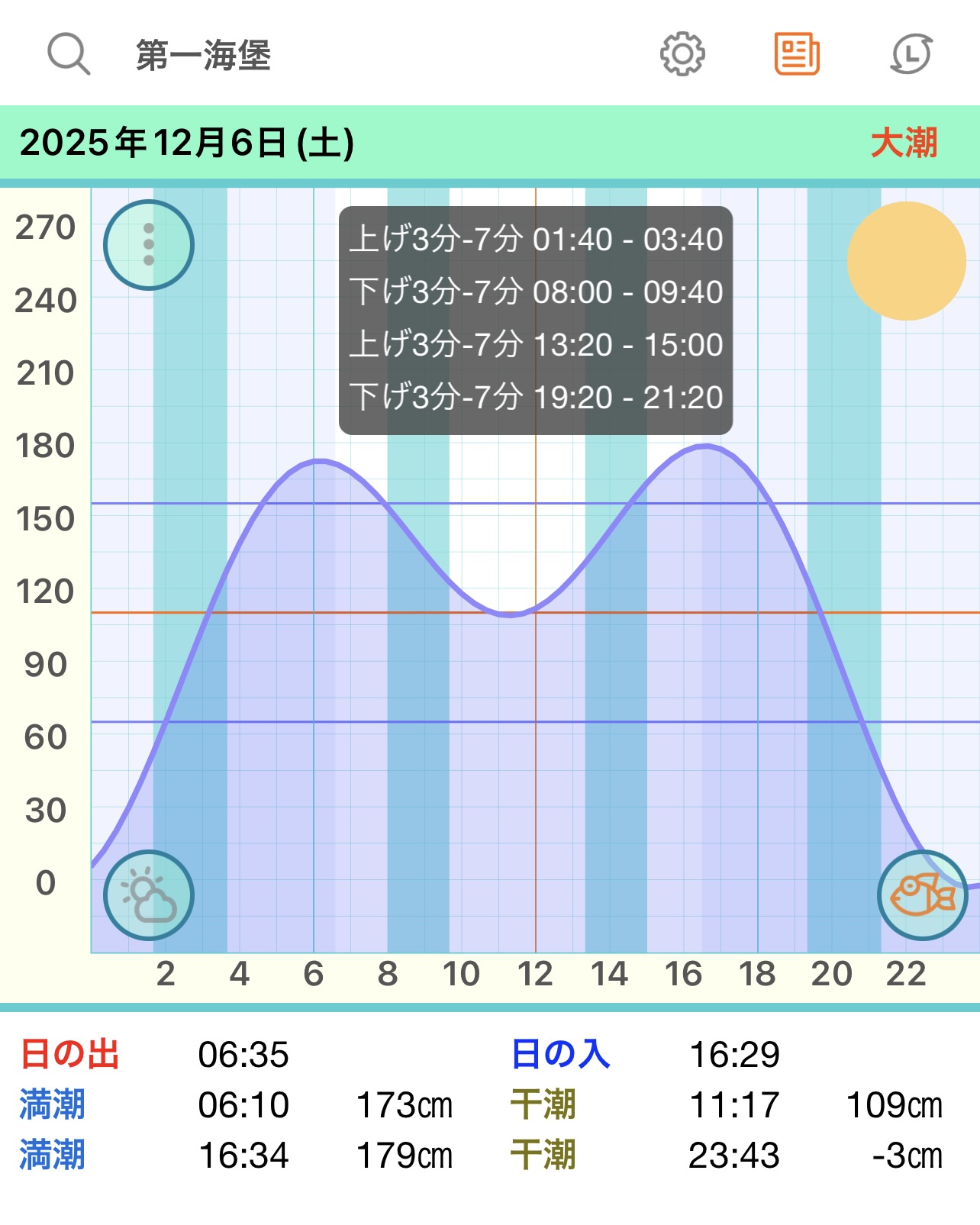Tap the 2025年12月6日 date header

187,143
